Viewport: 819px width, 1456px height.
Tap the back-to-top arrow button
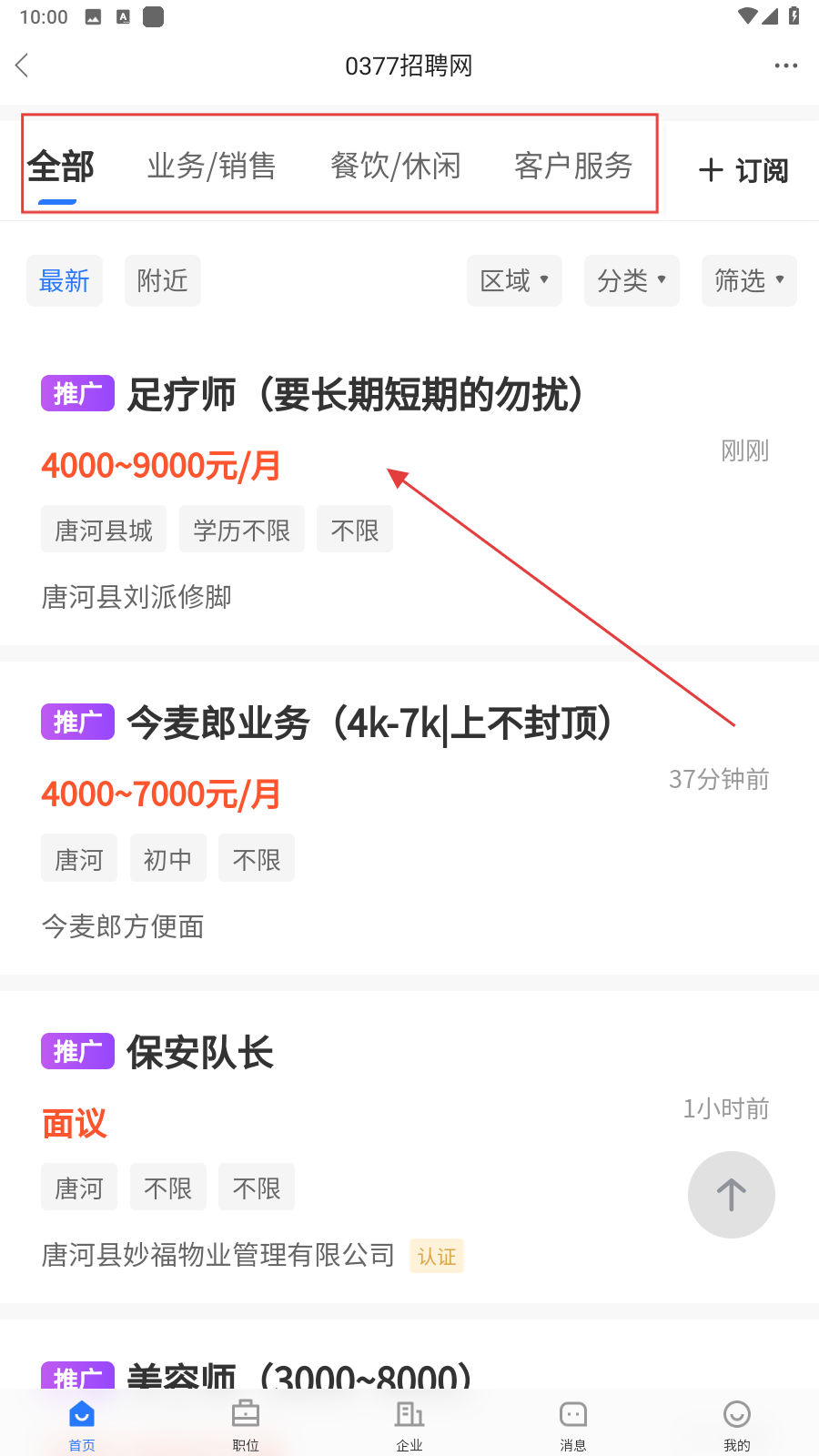tap(731, 1194)
